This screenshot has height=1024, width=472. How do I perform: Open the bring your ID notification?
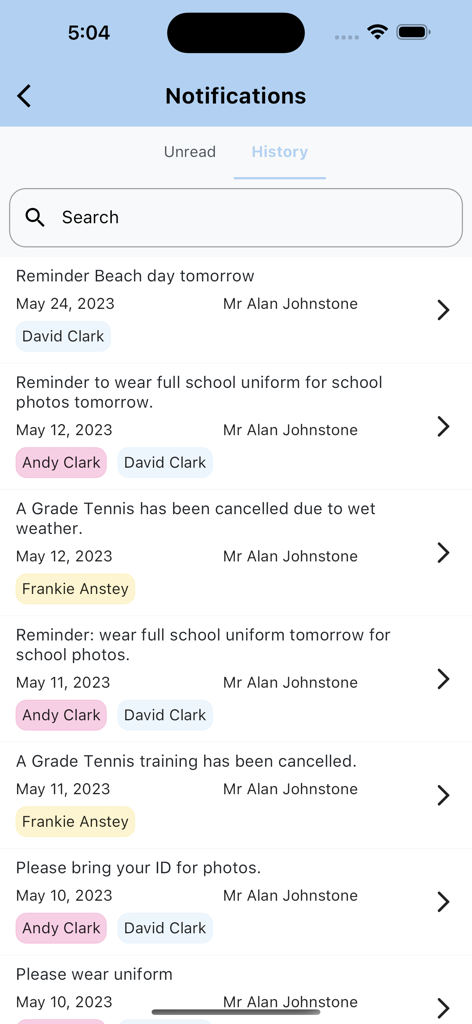click(x=236, y=902)
